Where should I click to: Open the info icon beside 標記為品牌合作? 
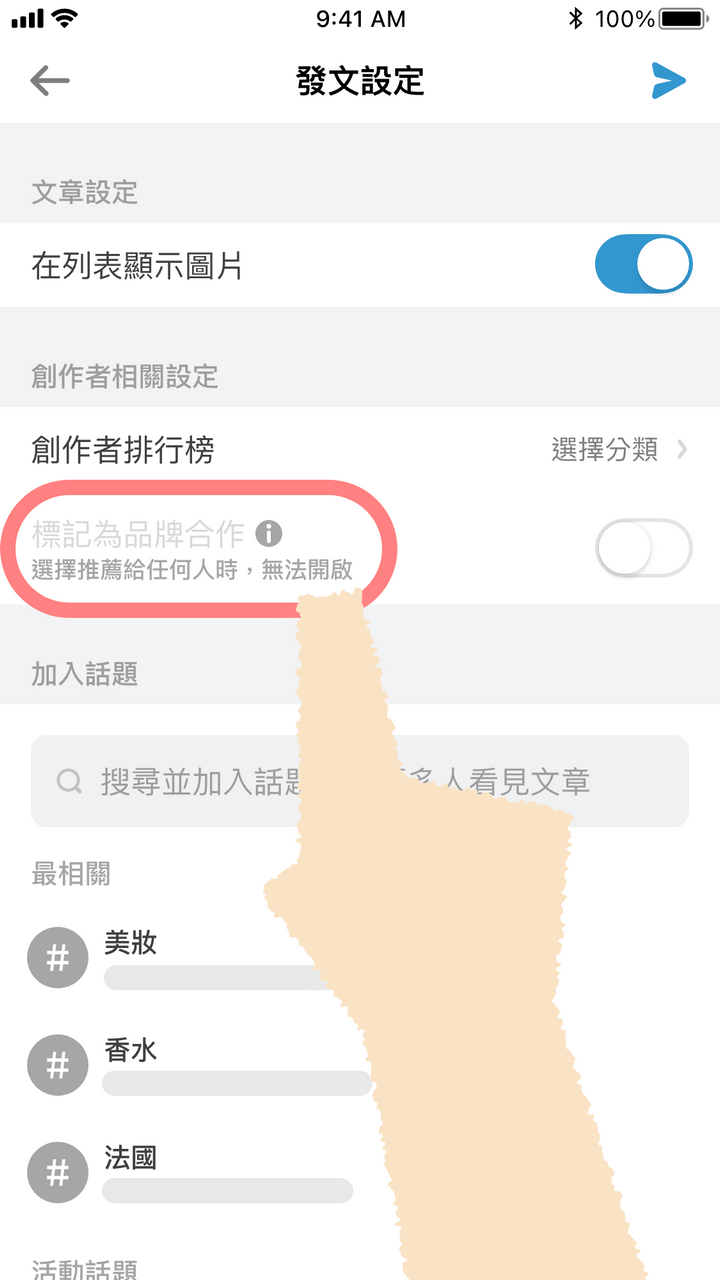[x=269, y=533]
